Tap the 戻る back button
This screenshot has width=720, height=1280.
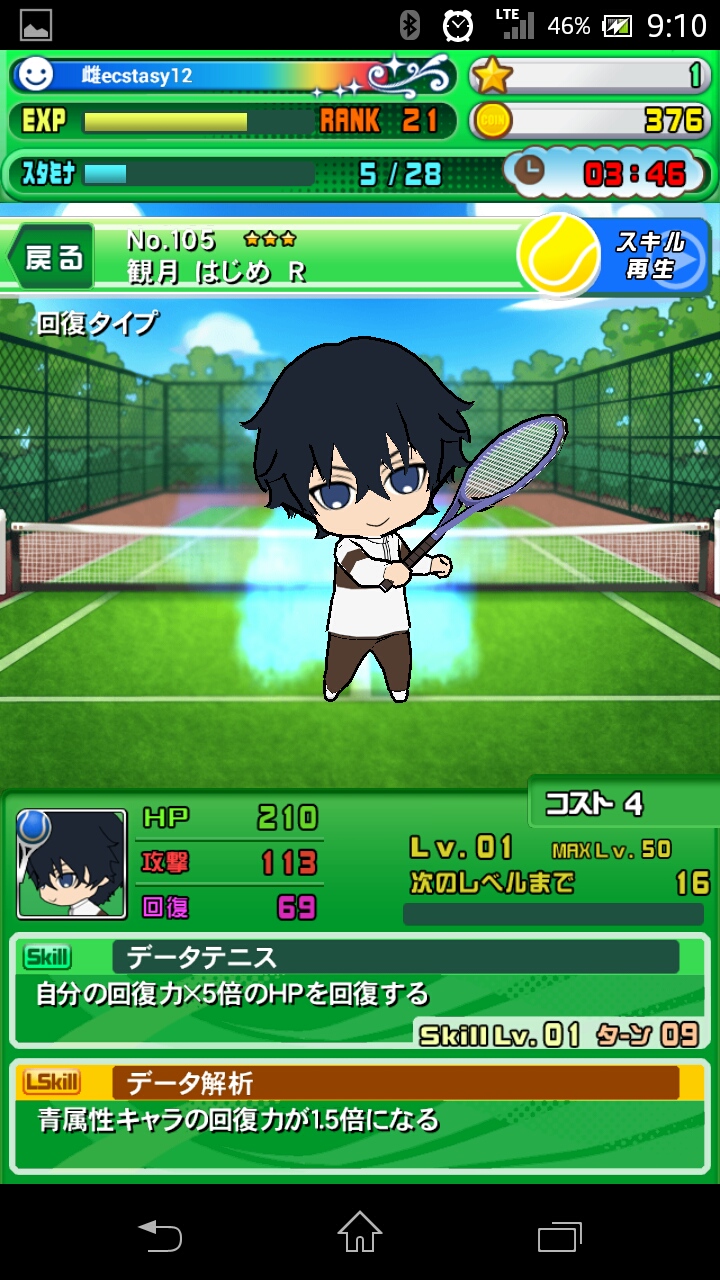tap(52, 257)
